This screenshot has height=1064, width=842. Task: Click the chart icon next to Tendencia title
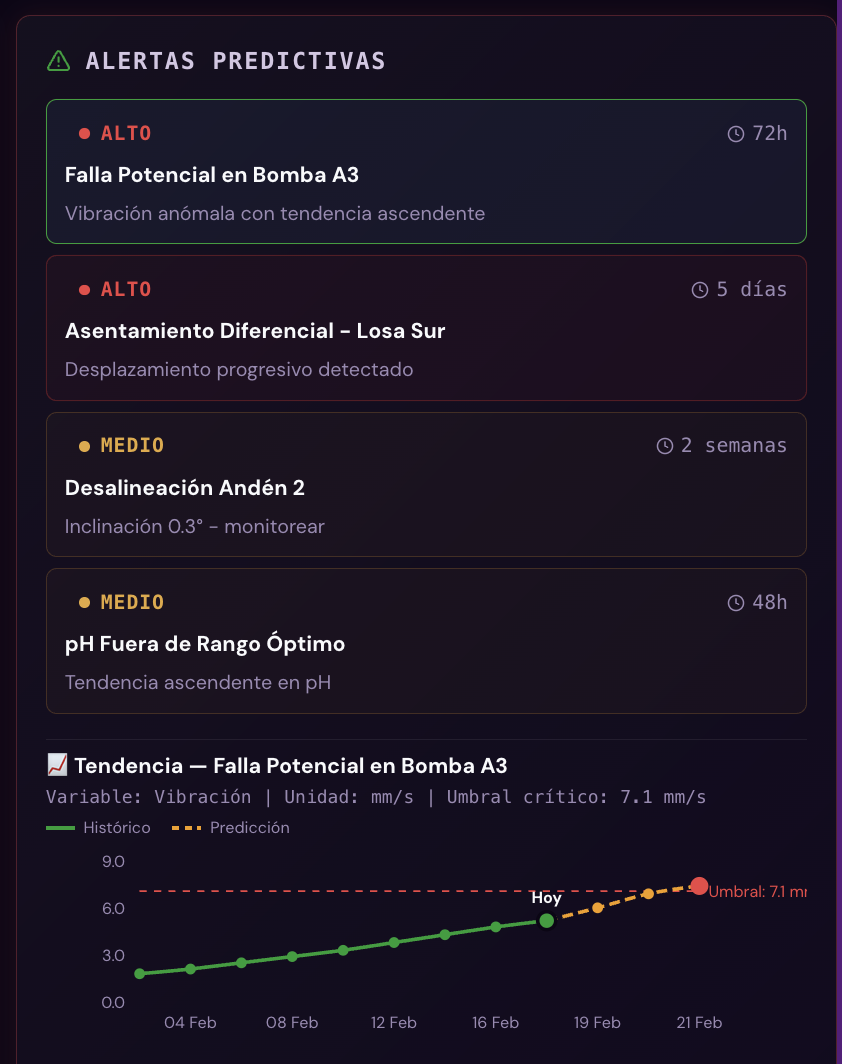pyautogui.click(x=56, y=764)
